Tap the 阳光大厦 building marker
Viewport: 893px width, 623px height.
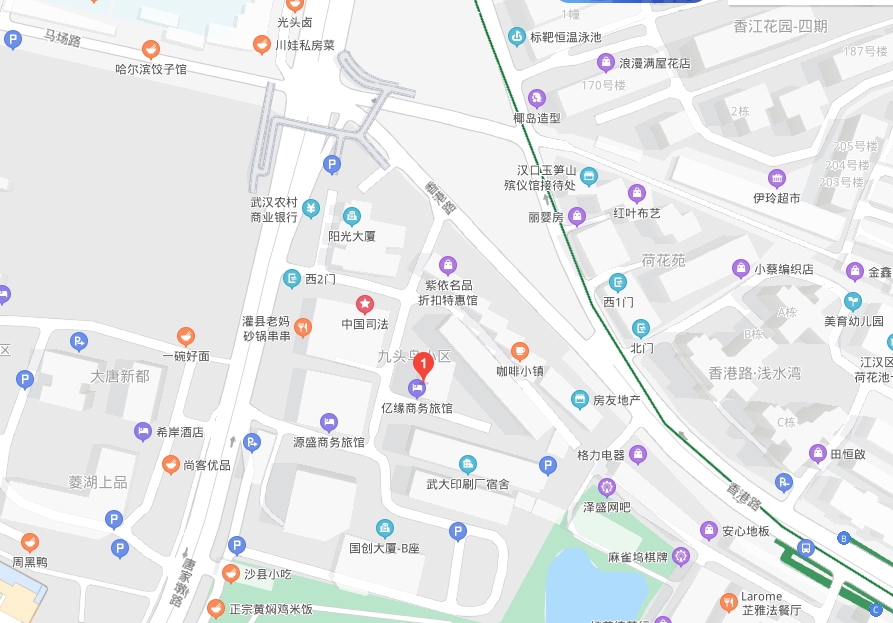click(x=351, y=216)
